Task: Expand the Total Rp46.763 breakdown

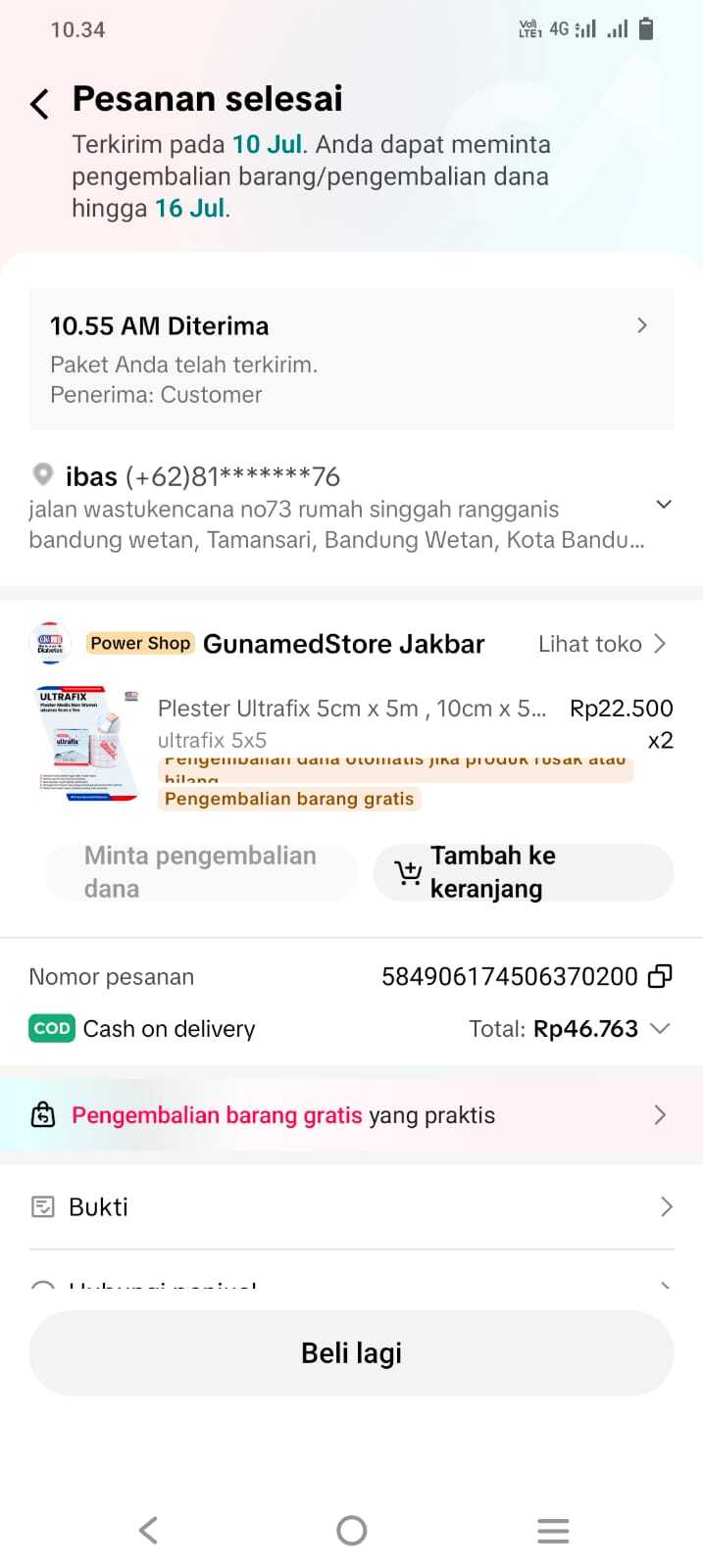Action: (660, 1028)
